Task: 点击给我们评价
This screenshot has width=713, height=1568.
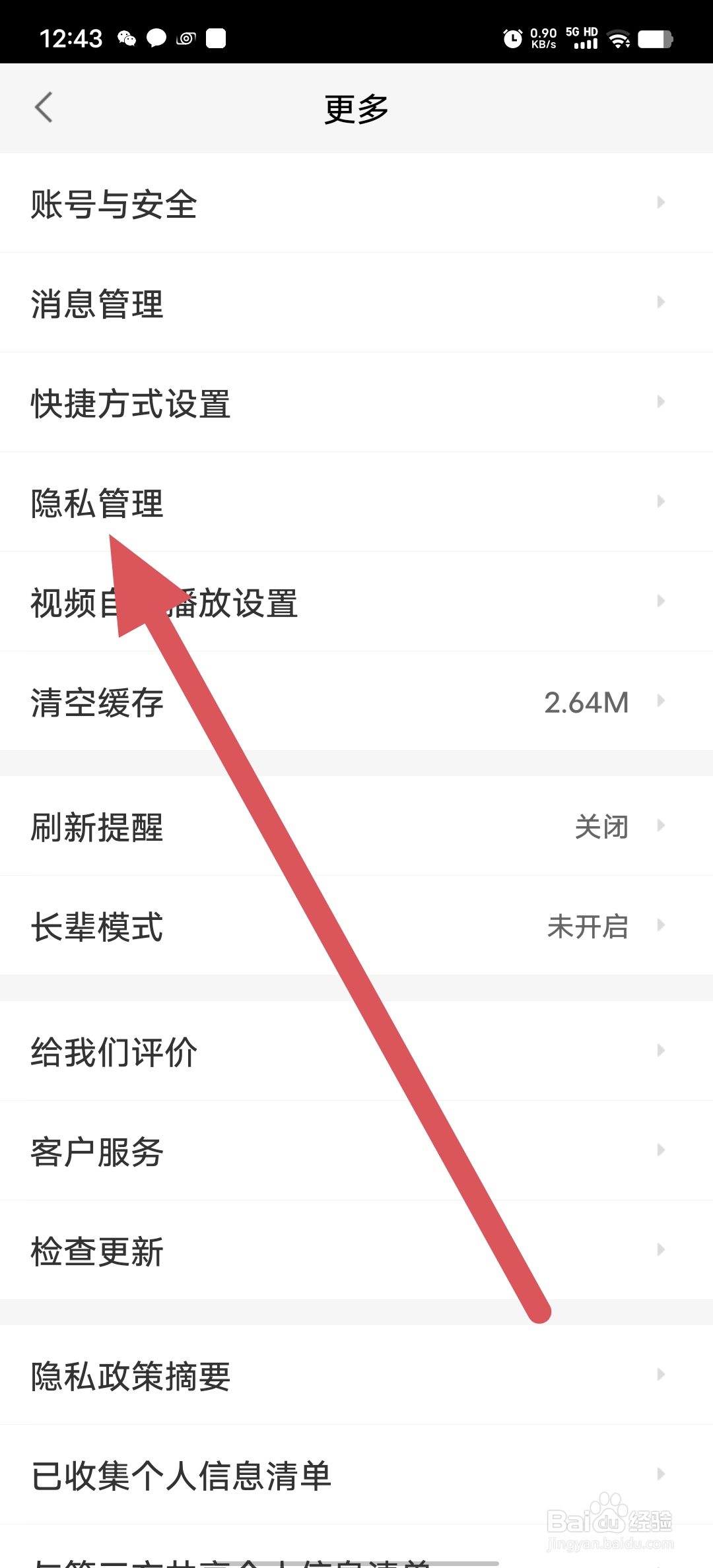Action: click(x=356, y=1051)
